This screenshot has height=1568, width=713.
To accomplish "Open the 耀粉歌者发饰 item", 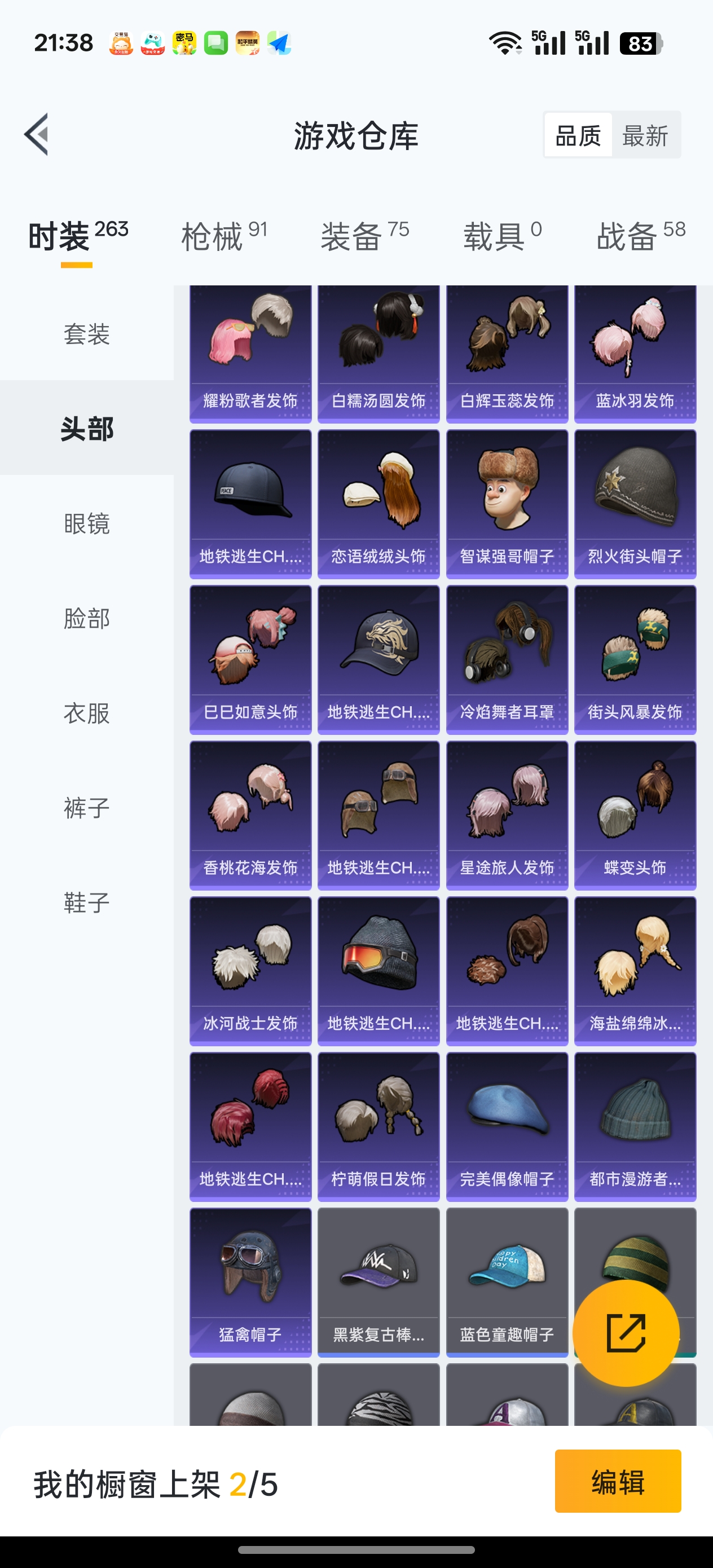I will pyautogui.click(x=250, y=354).
